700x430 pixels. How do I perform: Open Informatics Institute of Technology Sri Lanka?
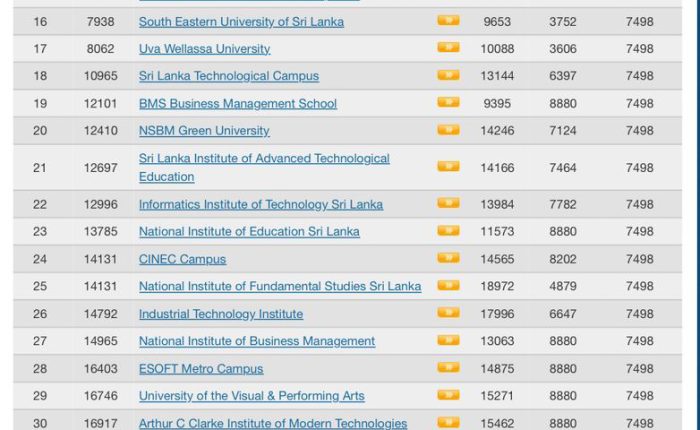click(260, 204)
